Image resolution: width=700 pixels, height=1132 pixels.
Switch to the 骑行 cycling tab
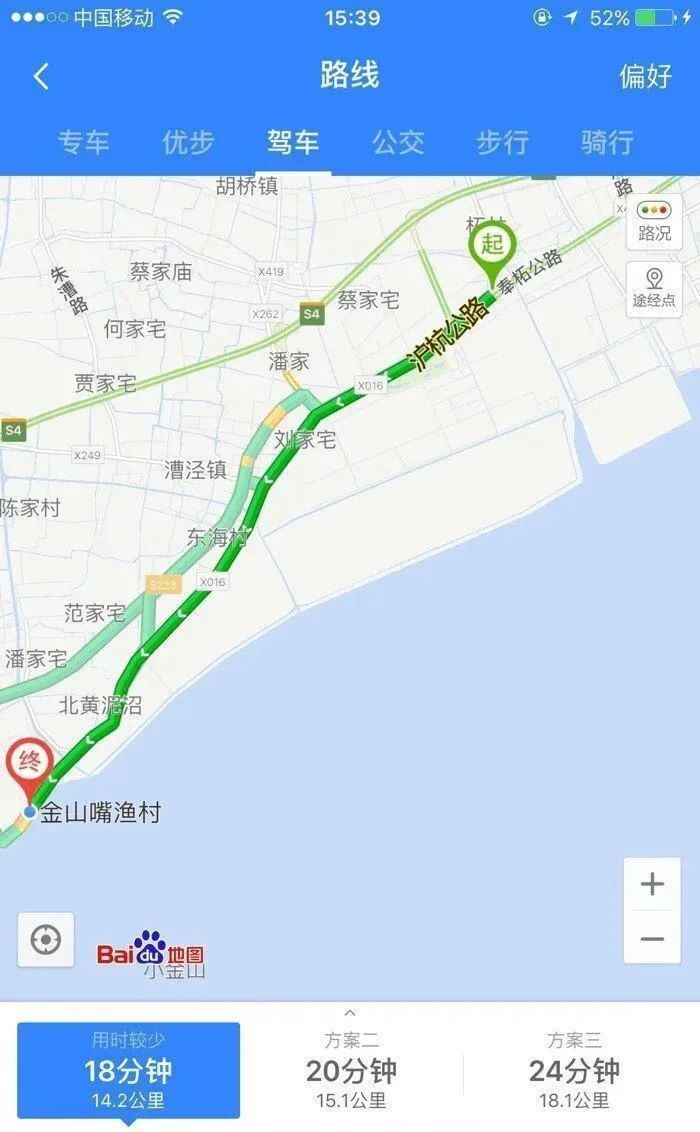point(607,142)
